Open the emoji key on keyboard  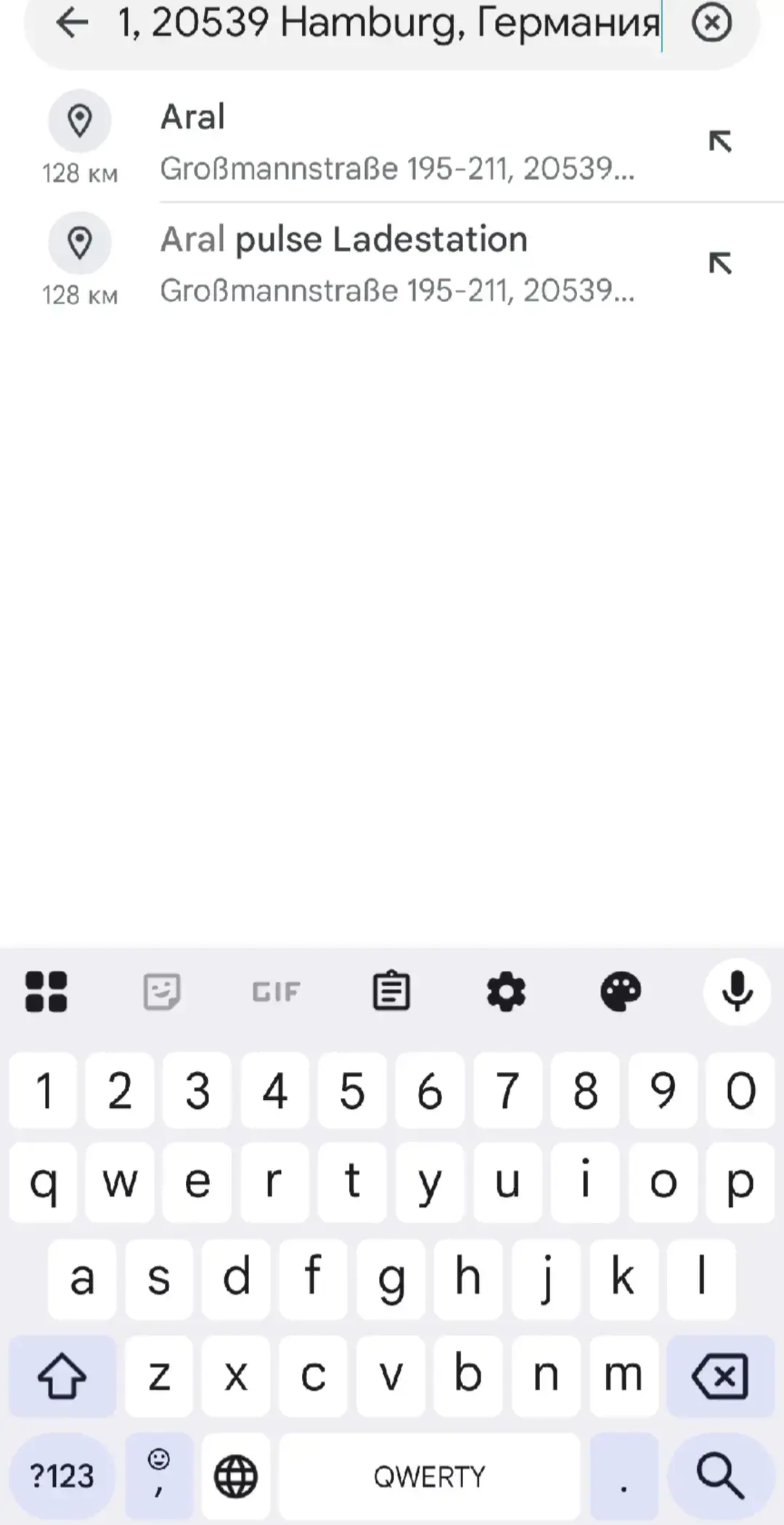pyautogui.click(x=158, y=1476)
